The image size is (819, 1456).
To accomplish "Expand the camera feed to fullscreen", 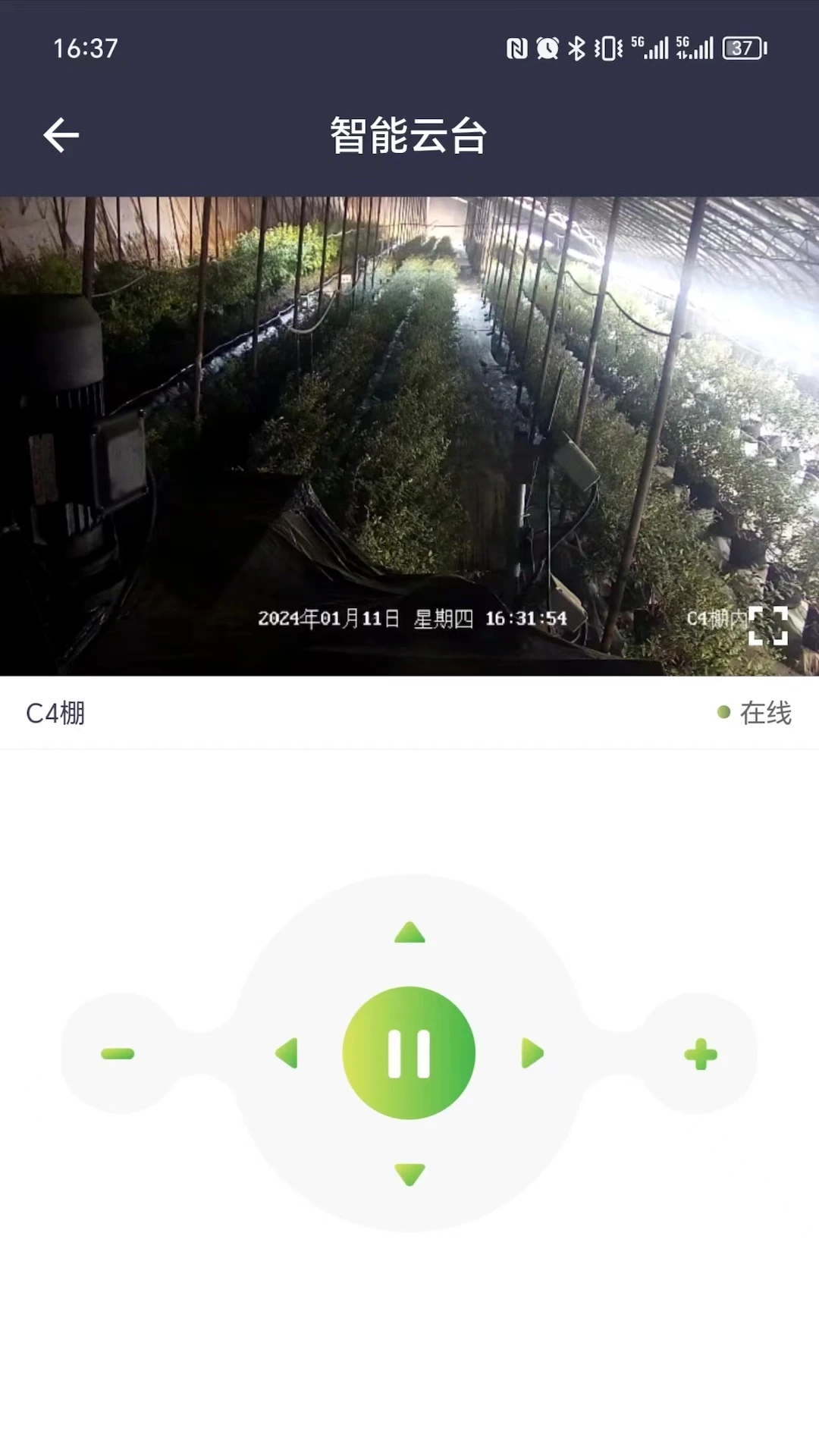I will pos(767,626).
